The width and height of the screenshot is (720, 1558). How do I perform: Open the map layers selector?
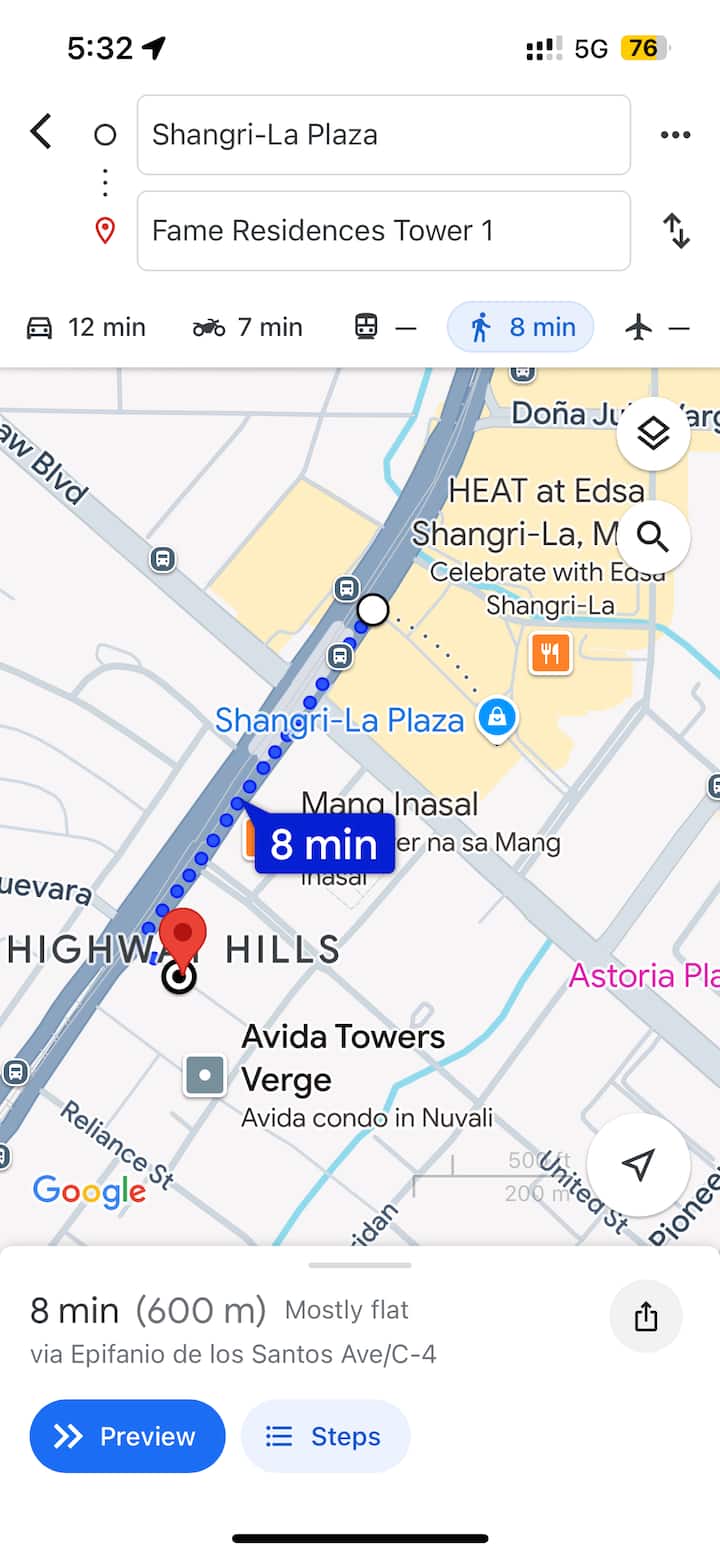pyautogui.click(x=653, y=434)
